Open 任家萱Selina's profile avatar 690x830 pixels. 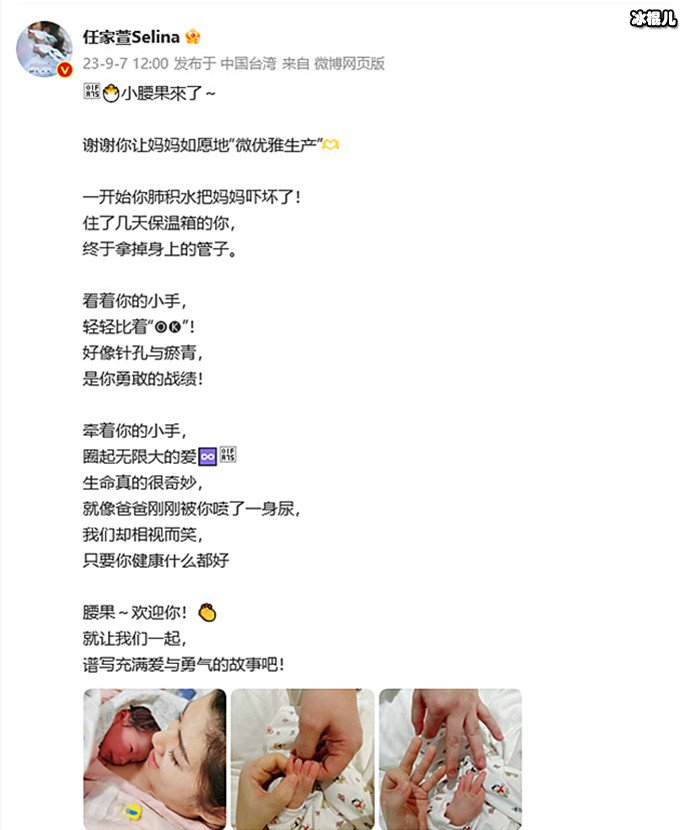click(43, 49)
